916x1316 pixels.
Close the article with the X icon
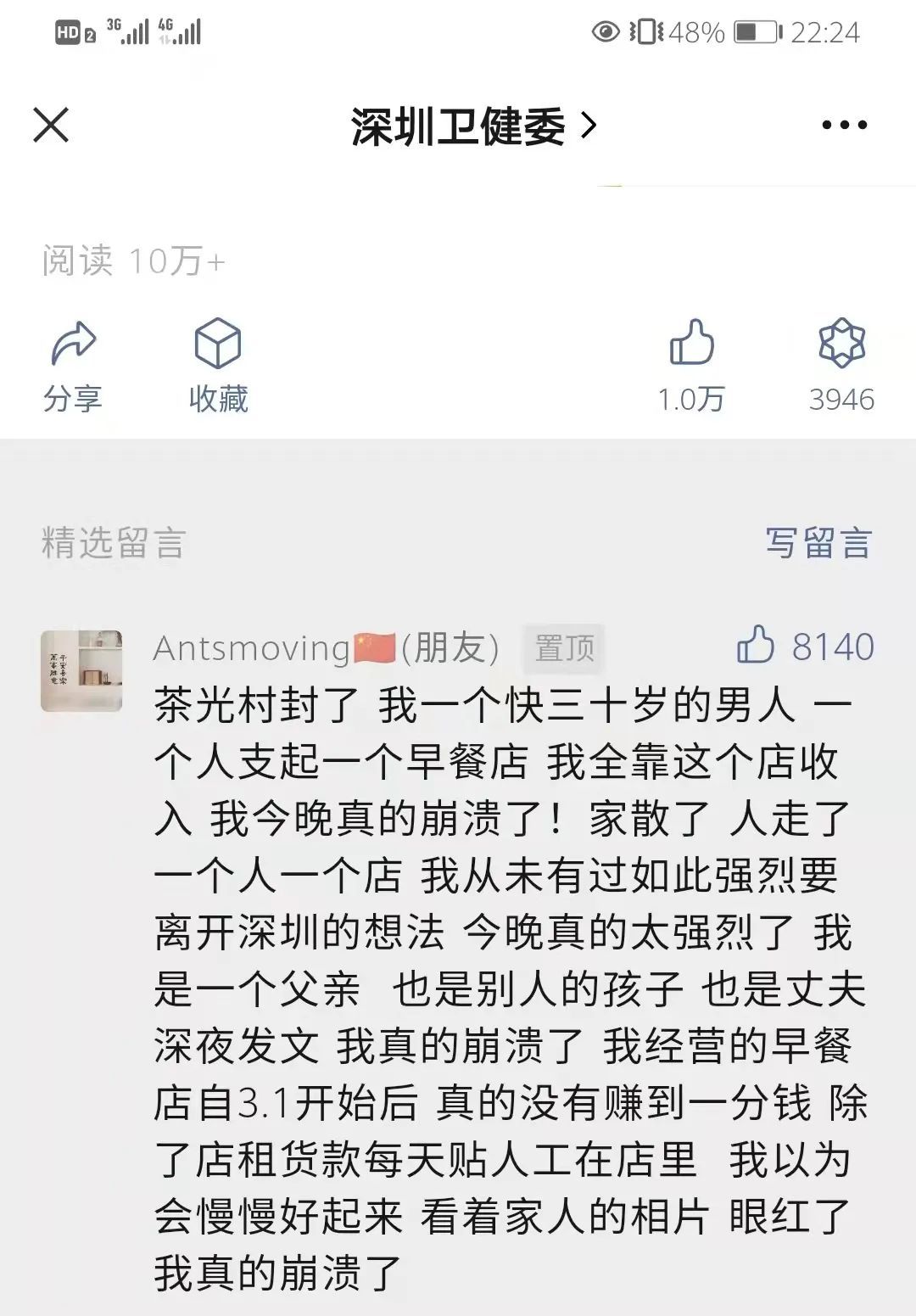click(51, 126)
